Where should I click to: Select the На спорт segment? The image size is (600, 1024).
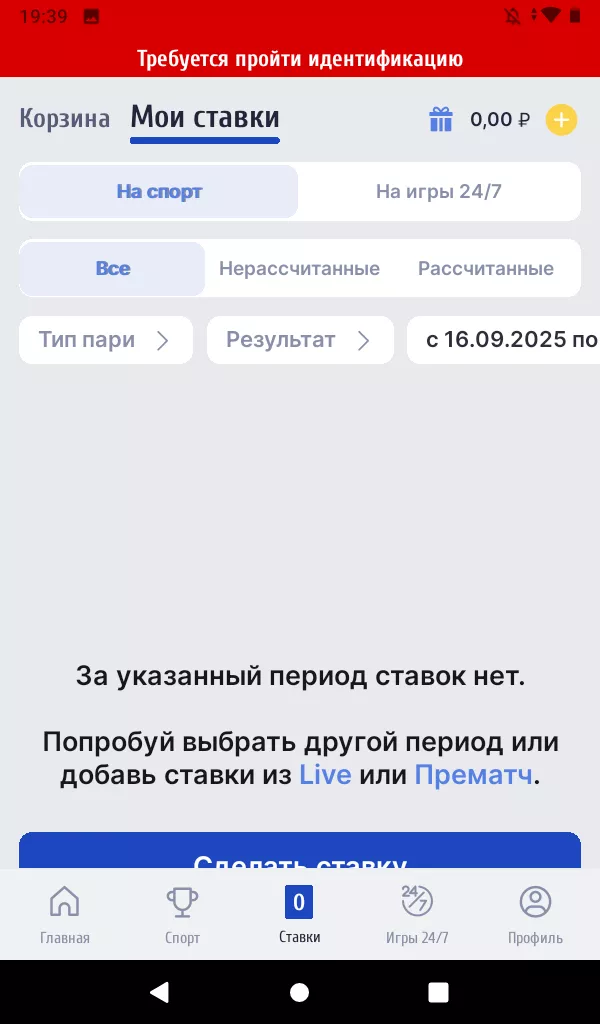tap(159, 191)
